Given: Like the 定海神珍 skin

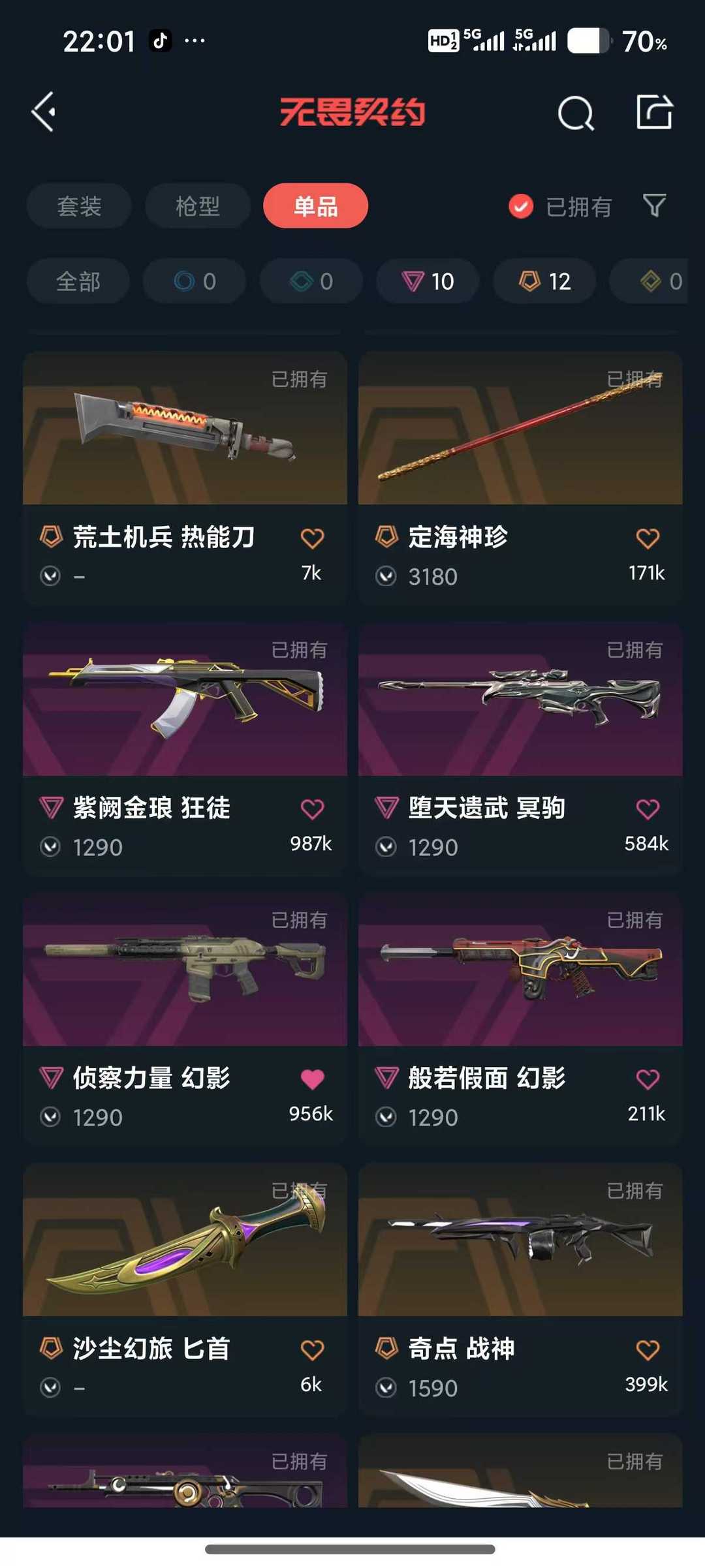Looking at the screenshot, I should (647, 538).
